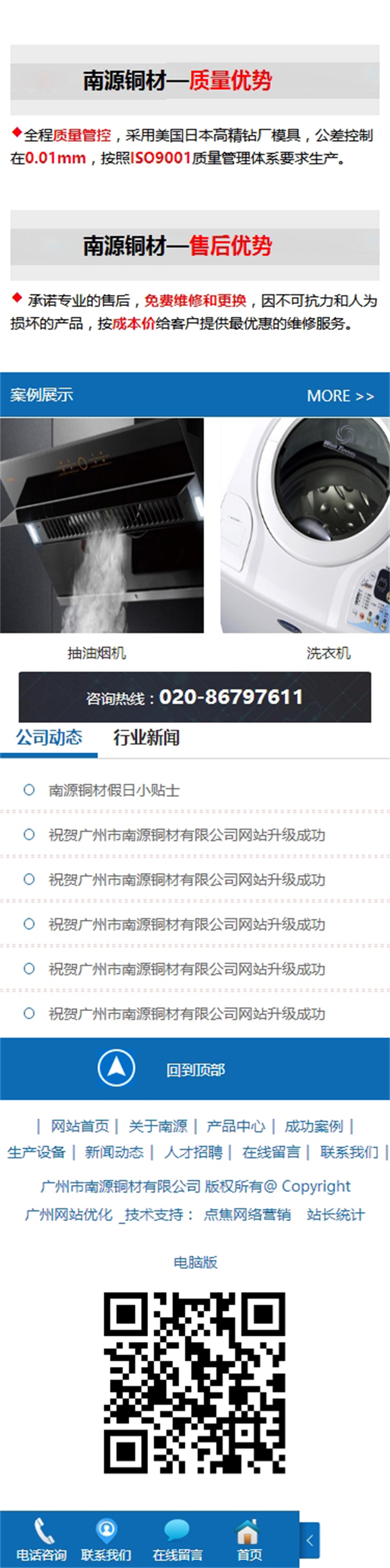Open the 洗衣机 case image
Screen dimensions: 390x1568
pos(305,525)
